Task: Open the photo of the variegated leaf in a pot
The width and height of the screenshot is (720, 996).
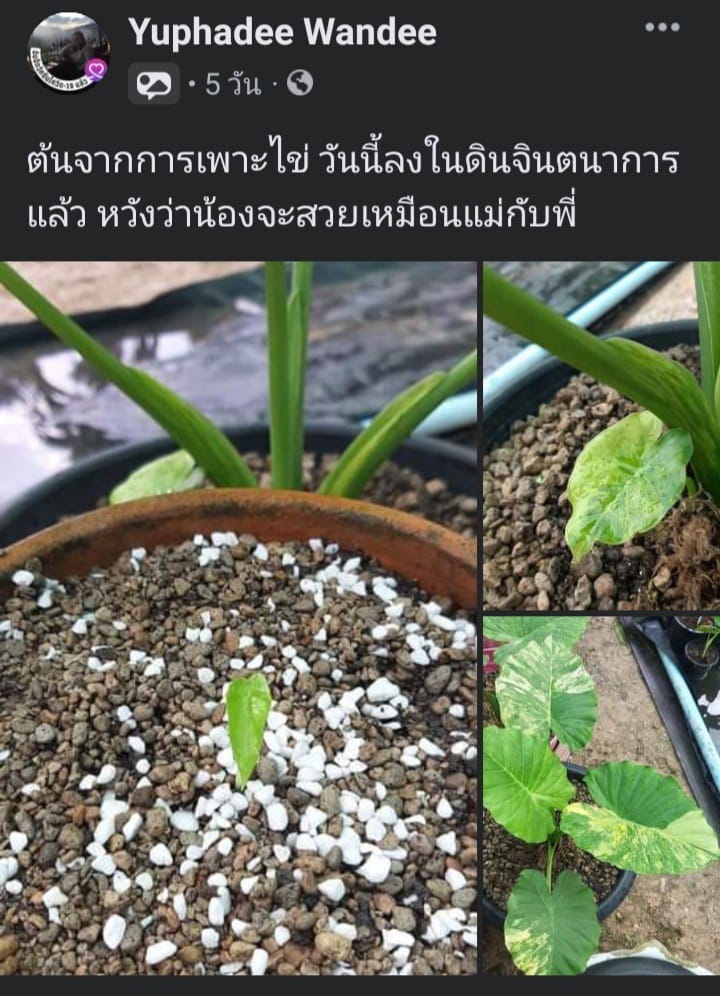Action: (x=602, y=436)
